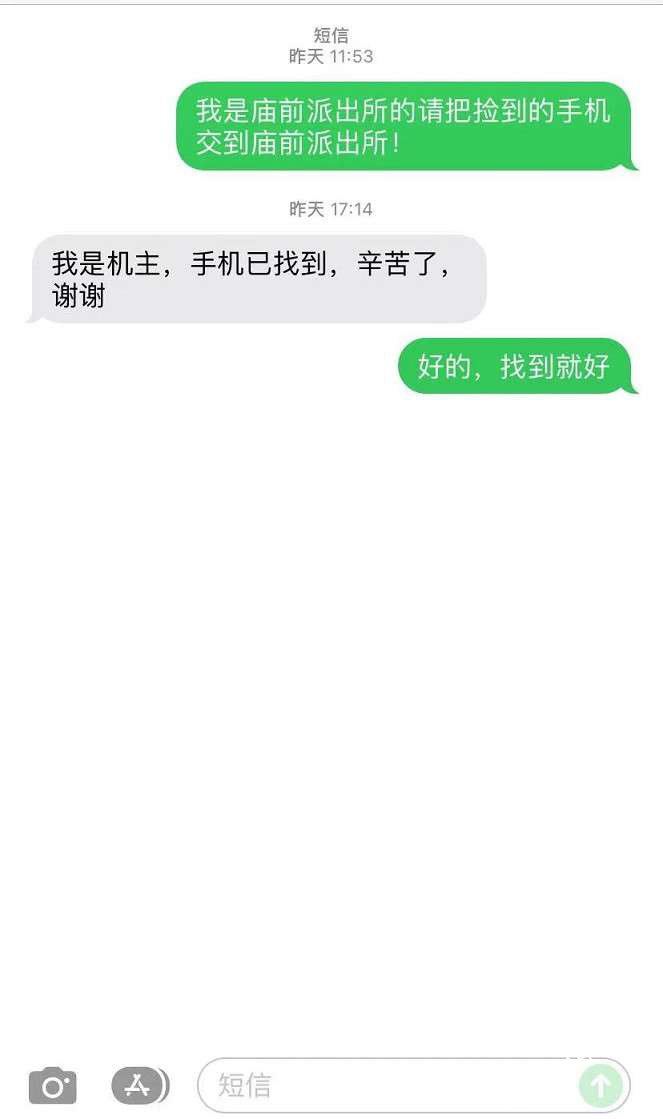Open the App Store apps drawer

coord(139,1085)
